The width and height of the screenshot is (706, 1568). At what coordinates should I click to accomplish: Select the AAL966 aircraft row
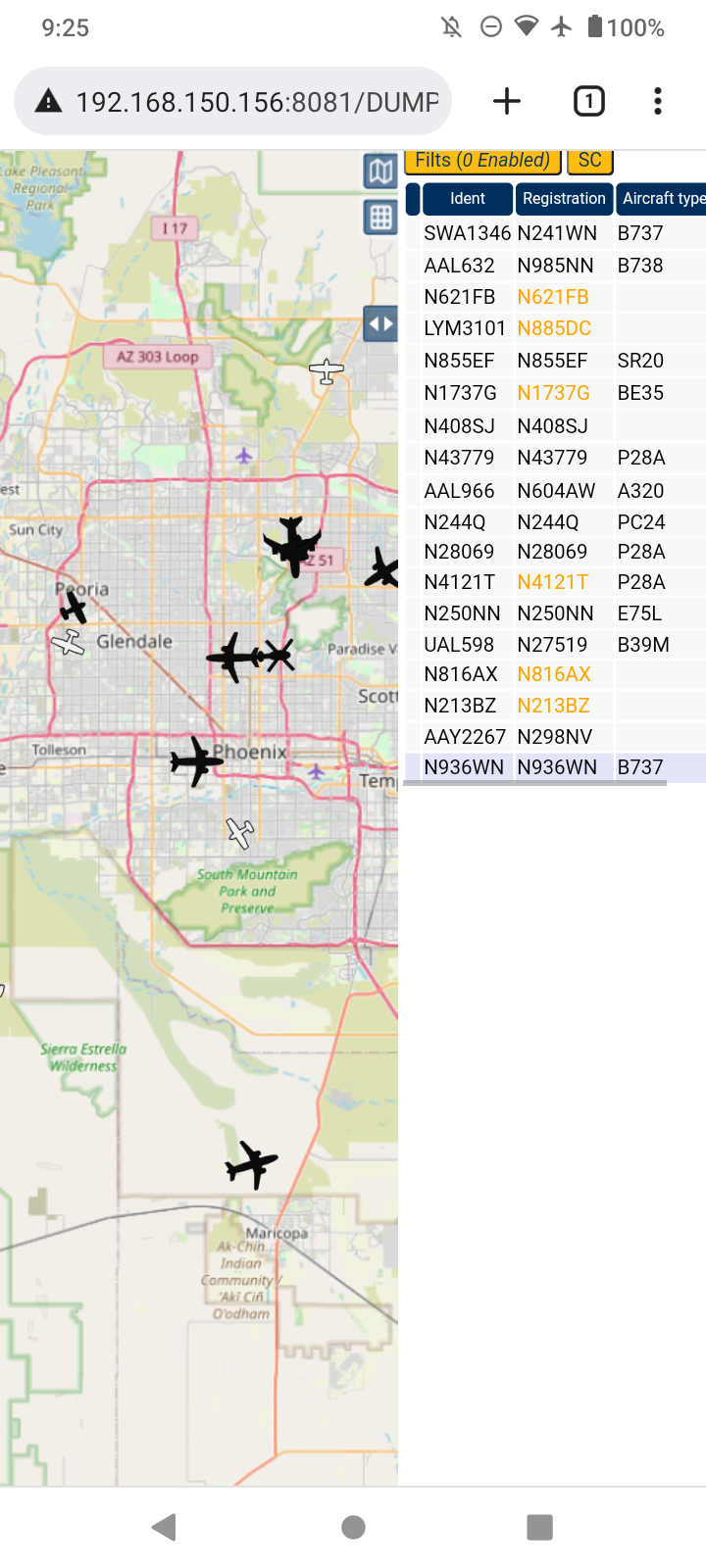coord(555,491)
